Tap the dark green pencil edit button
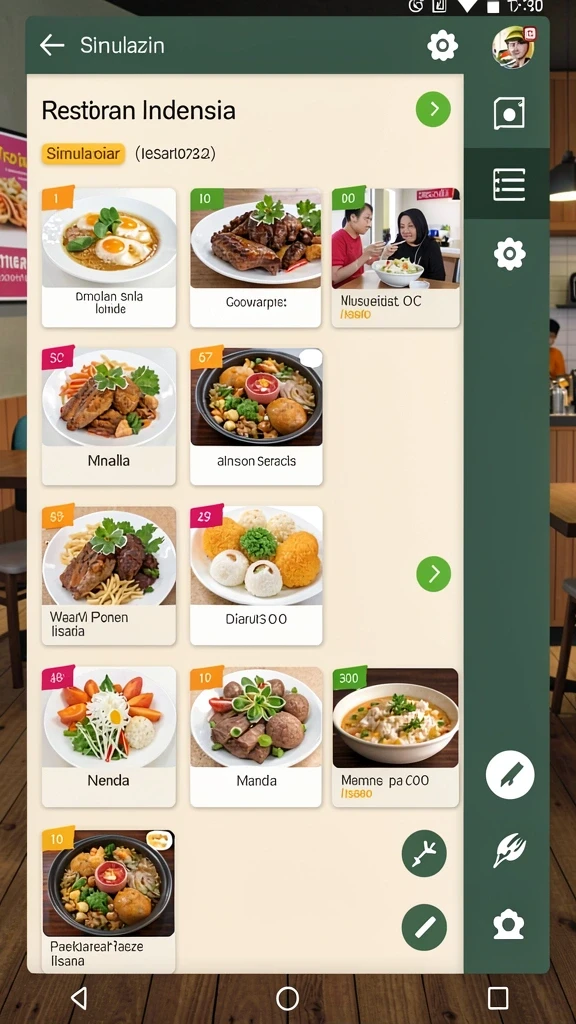The image size is (576, 1024). click(424, 927)
